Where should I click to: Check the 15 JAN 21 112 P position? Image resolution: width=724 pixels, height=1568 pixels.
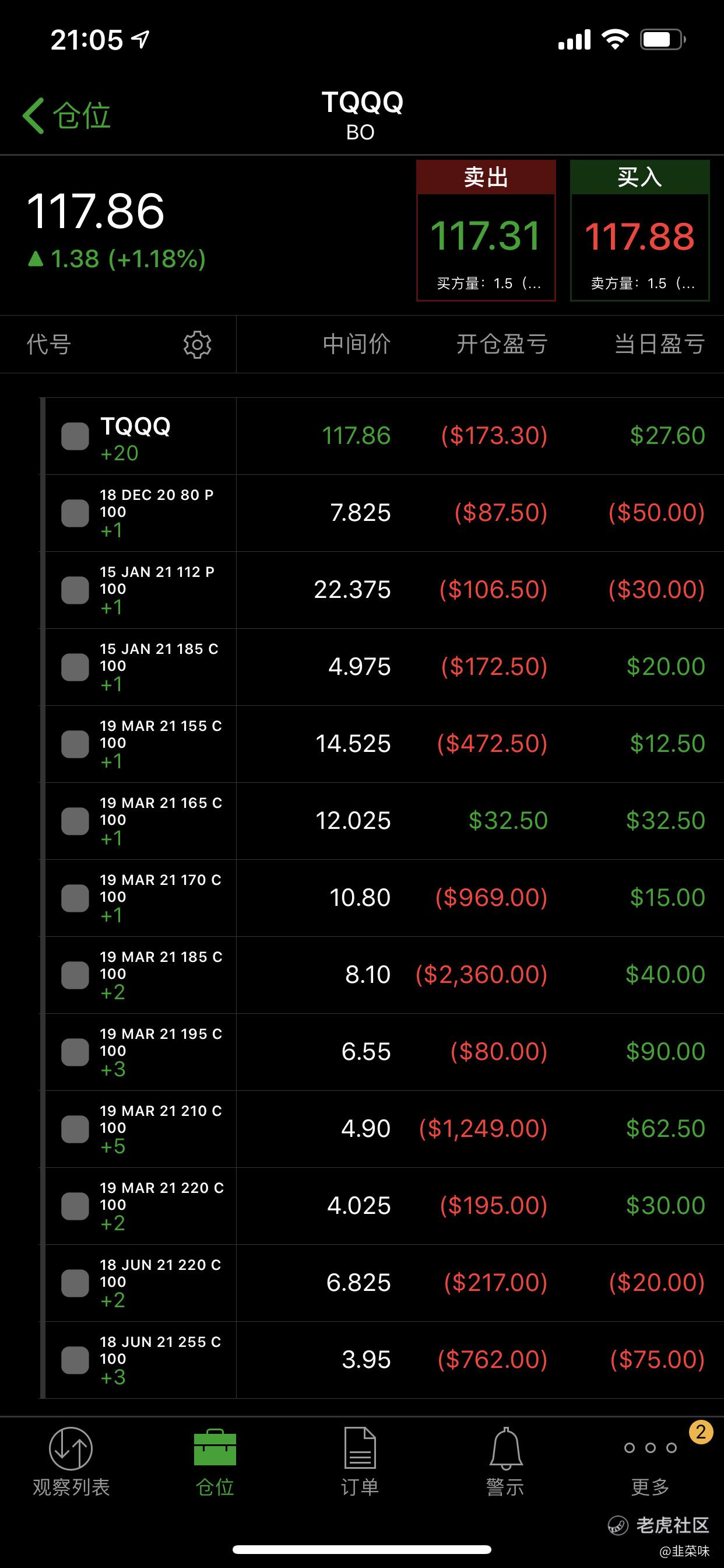(x=75, y=590)
